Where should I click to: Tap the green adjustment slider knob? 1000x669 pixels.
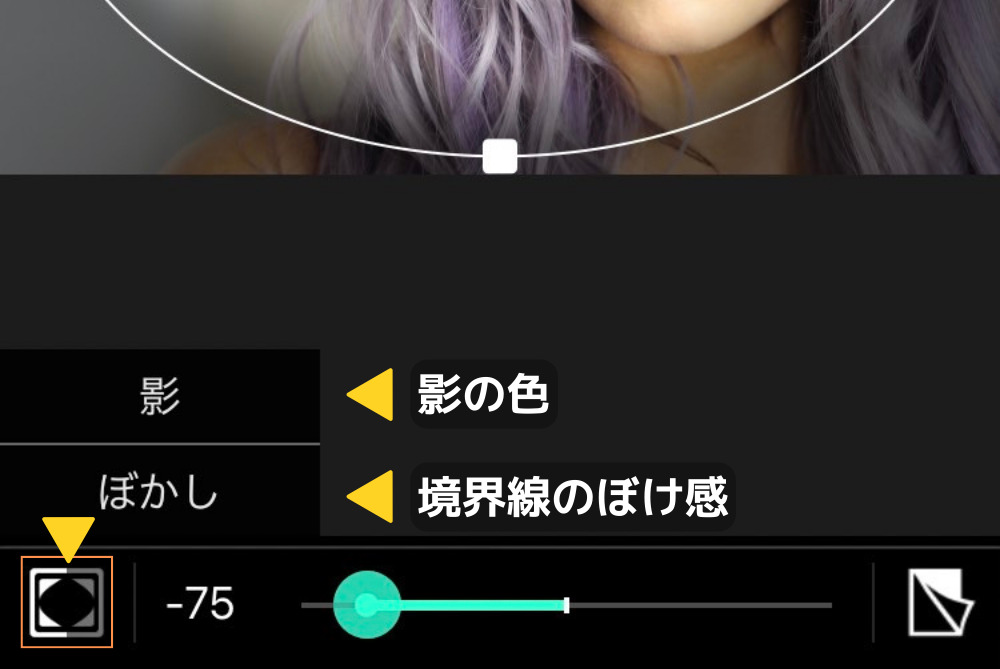(x=366, y=604)
